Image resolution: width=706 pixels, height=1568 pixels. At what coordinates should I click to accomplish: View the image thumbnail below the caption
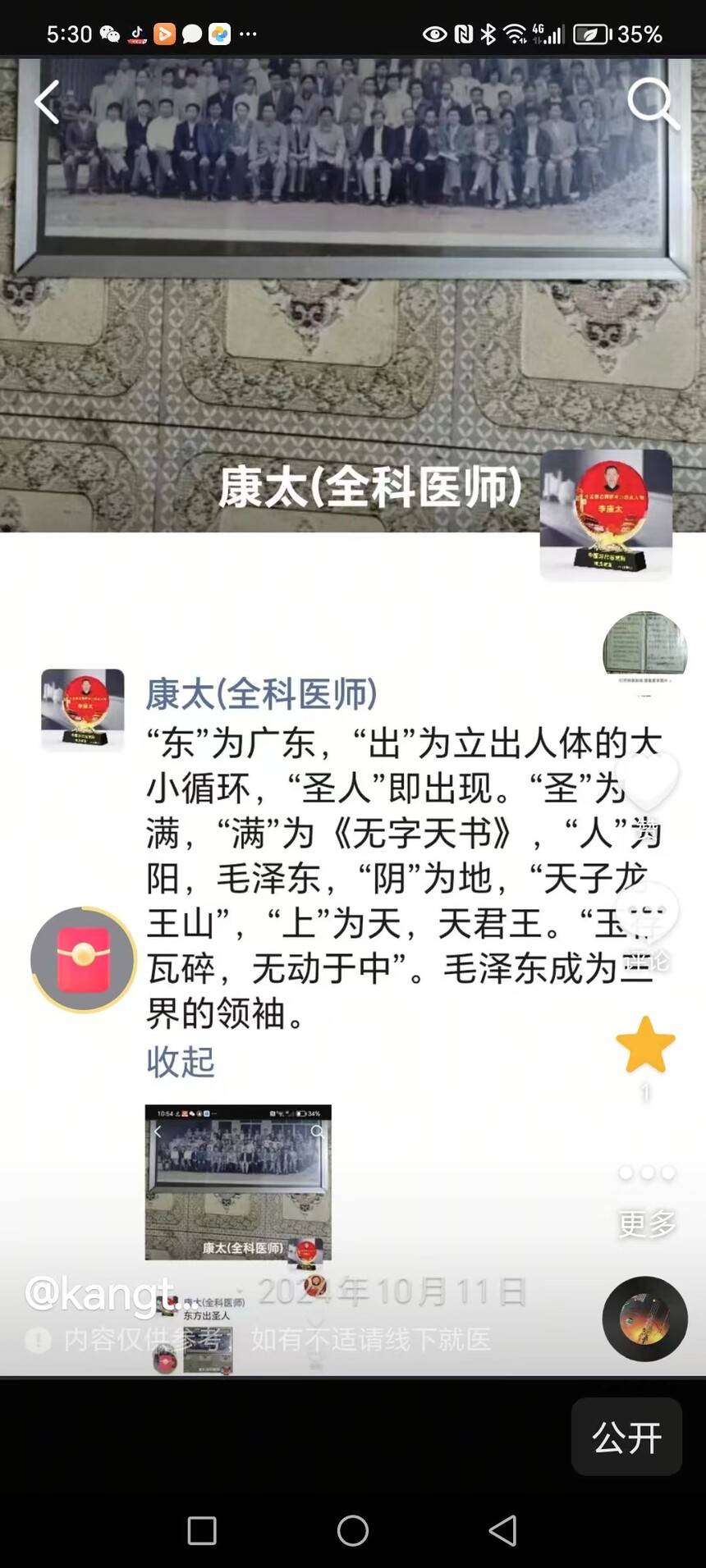point(238,1182)
